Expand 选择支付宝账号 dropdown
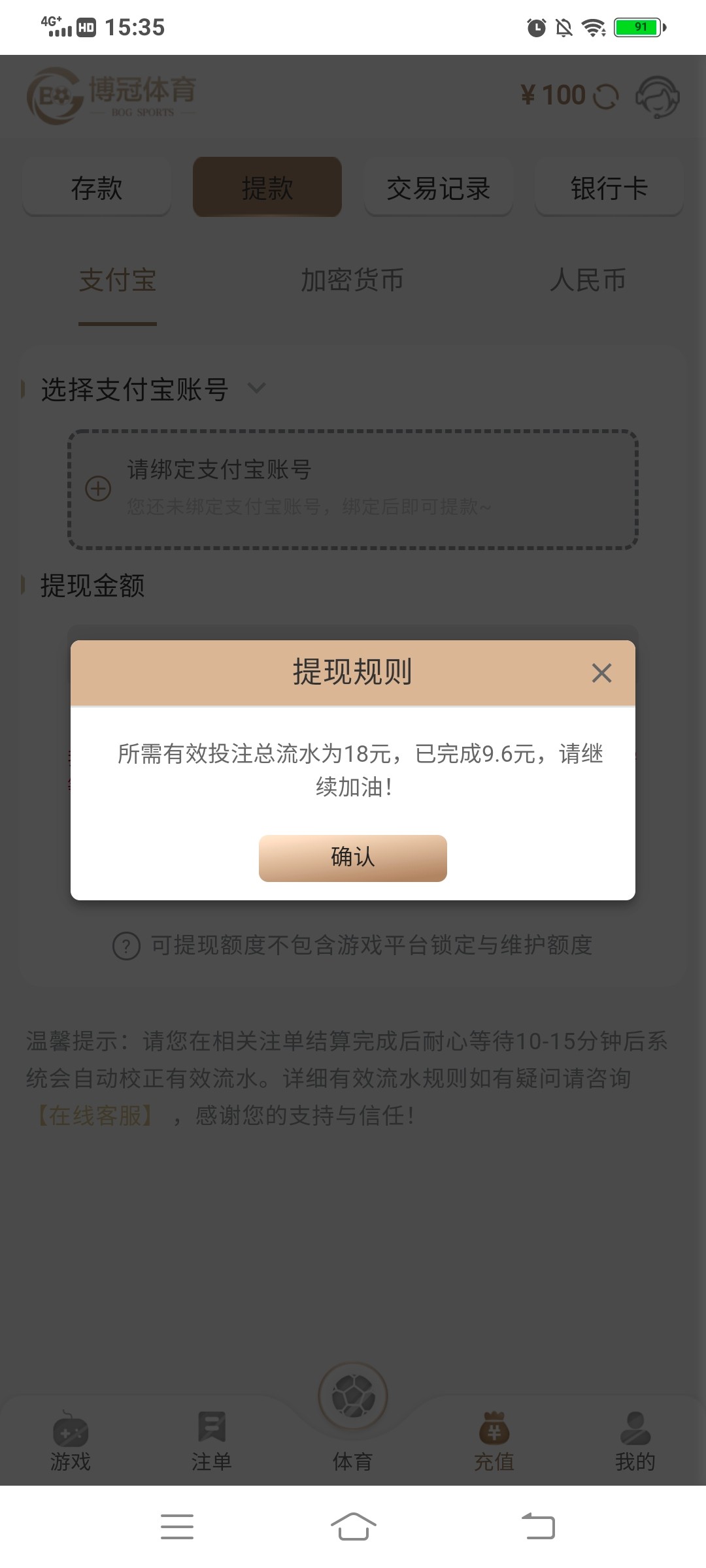 pos(257,389)
